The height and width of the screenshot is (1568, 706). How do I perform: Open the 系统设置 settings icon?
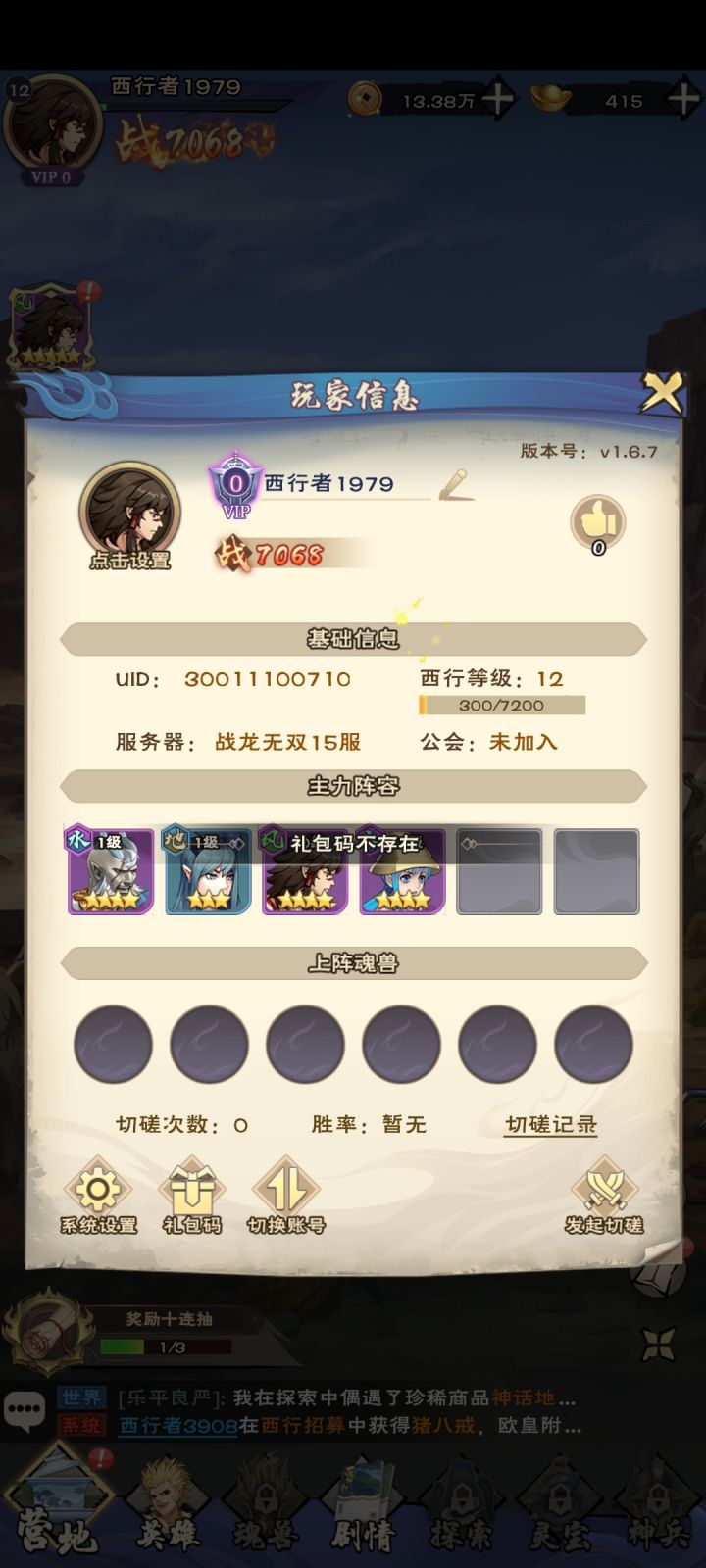[98, 1194]
